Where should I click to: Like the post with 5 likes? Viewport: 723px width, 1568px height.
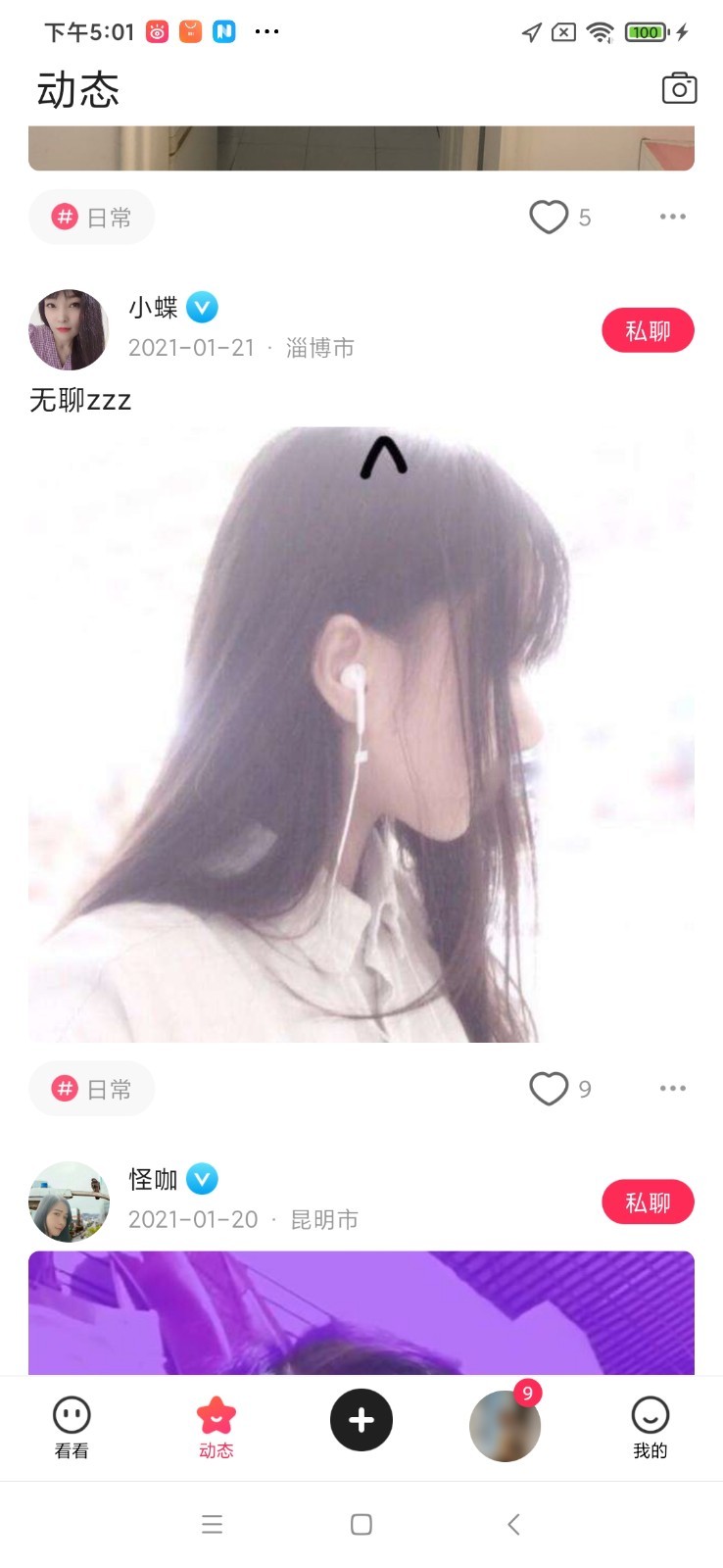click(549, 217)
